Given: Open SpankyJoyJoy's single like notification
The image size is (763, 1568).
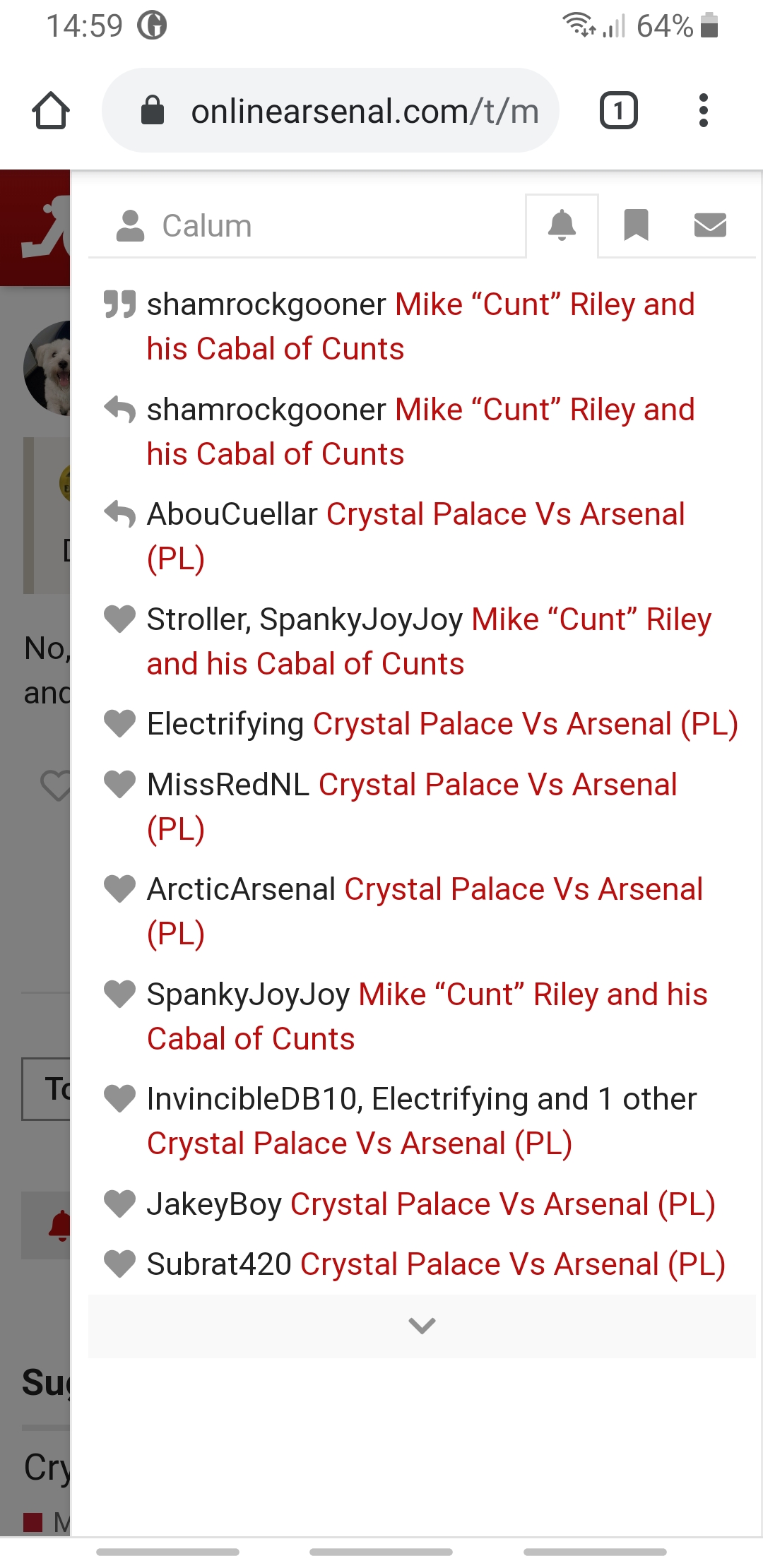Looking at the screenshot, I should point(421,1016).
